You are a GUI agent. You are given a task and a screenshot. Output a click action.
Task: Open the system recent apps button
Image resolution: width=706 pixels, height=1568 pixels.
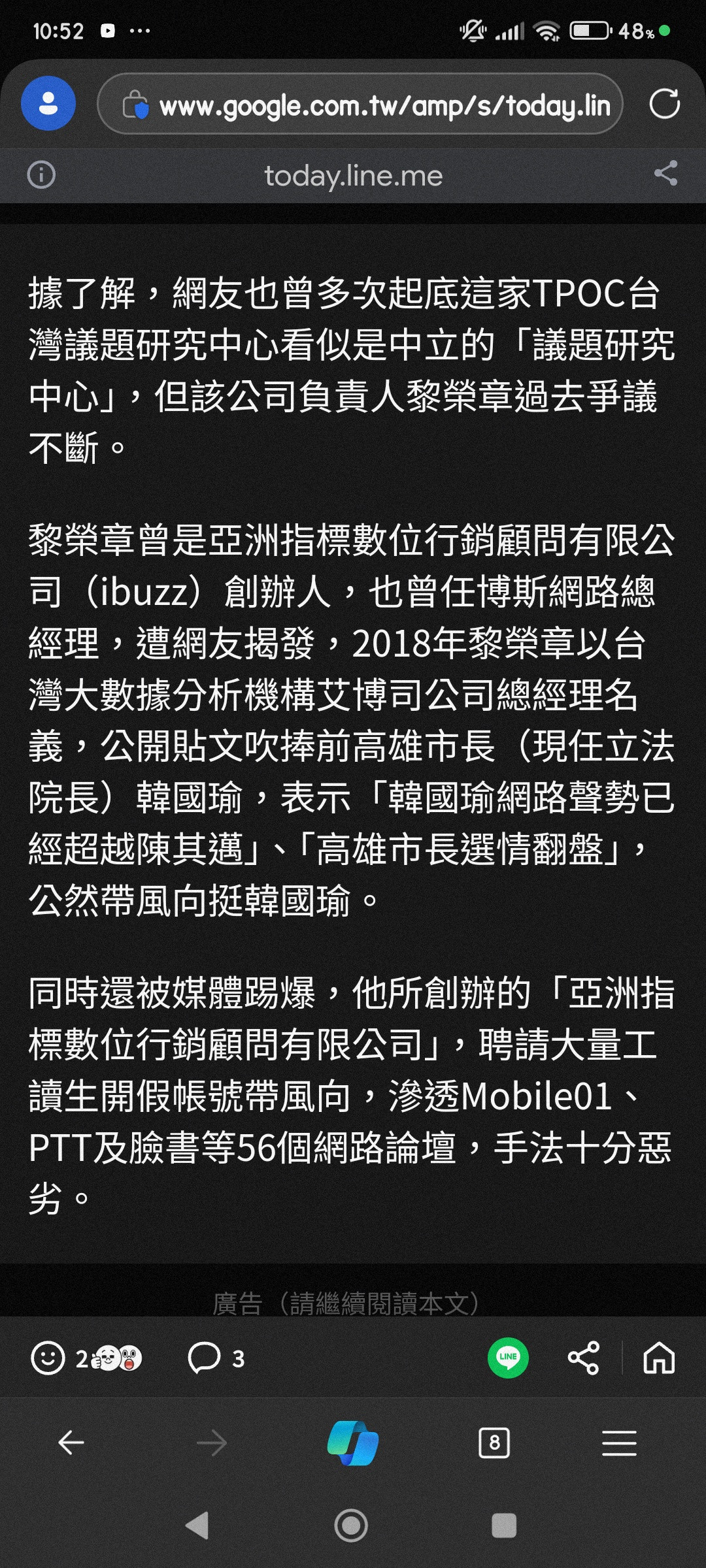(x=504, y=1526)
